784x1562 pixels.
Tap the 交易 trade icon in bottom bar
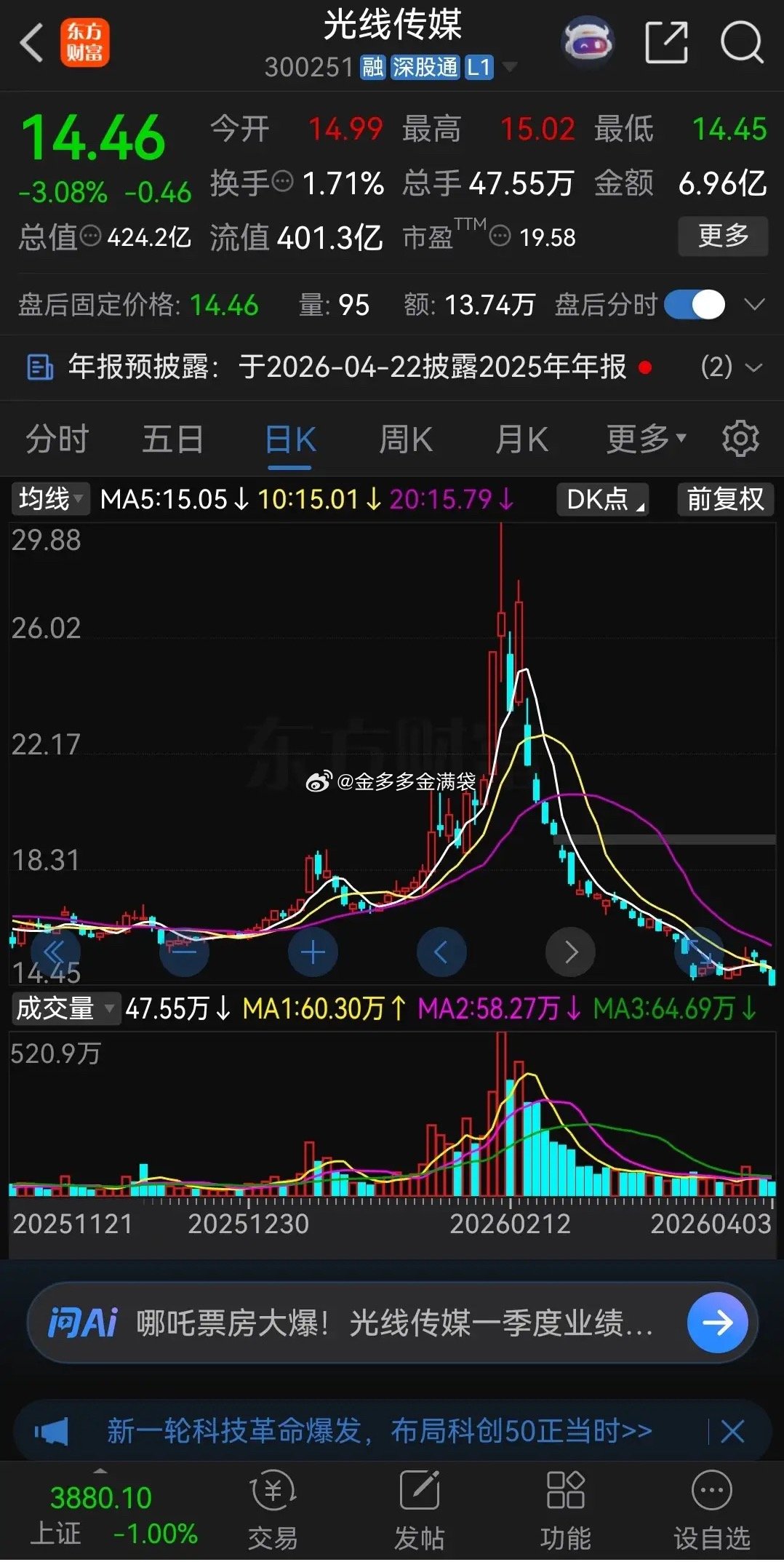click(x=273, y=1508)
